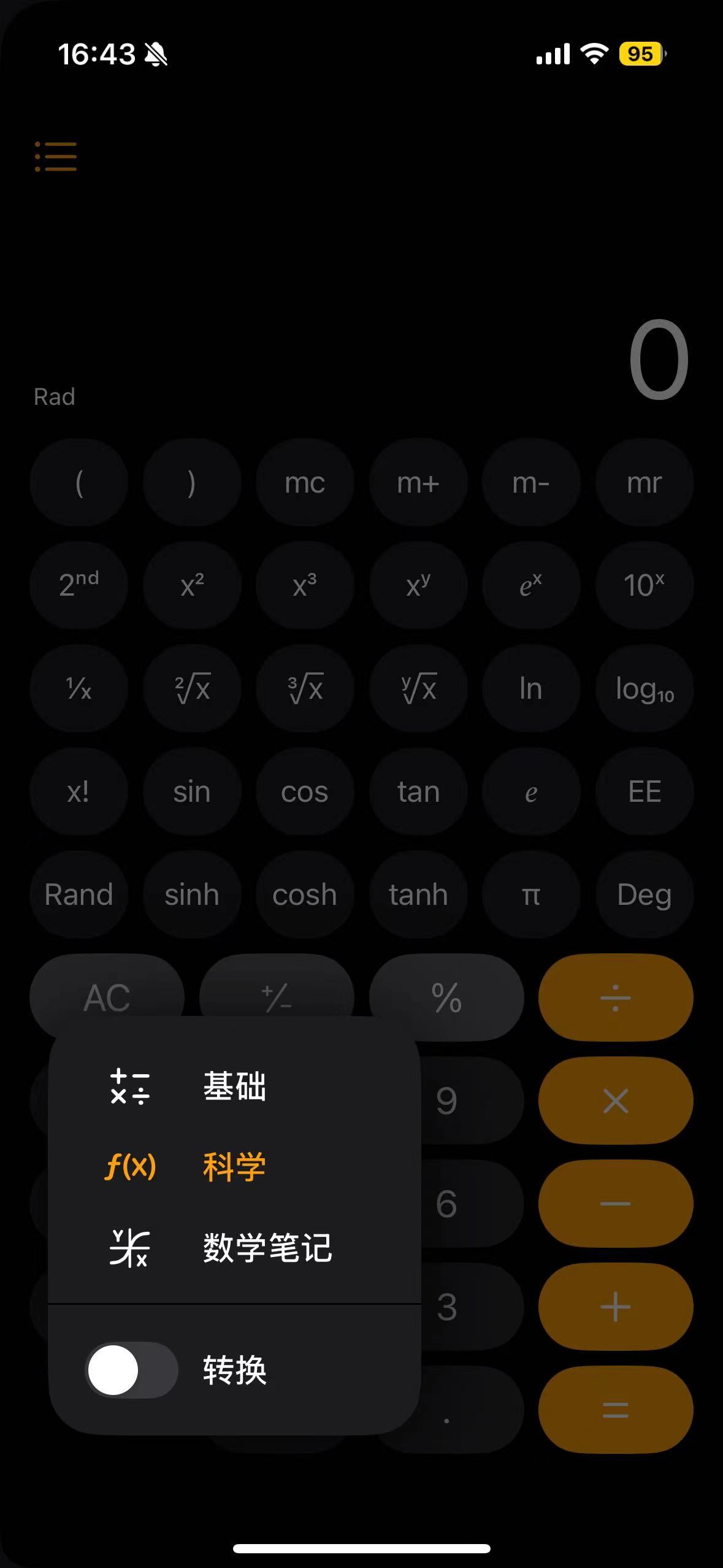
Task: Toggle the 转换 conversion switch
Action: tap(131, 1370)
